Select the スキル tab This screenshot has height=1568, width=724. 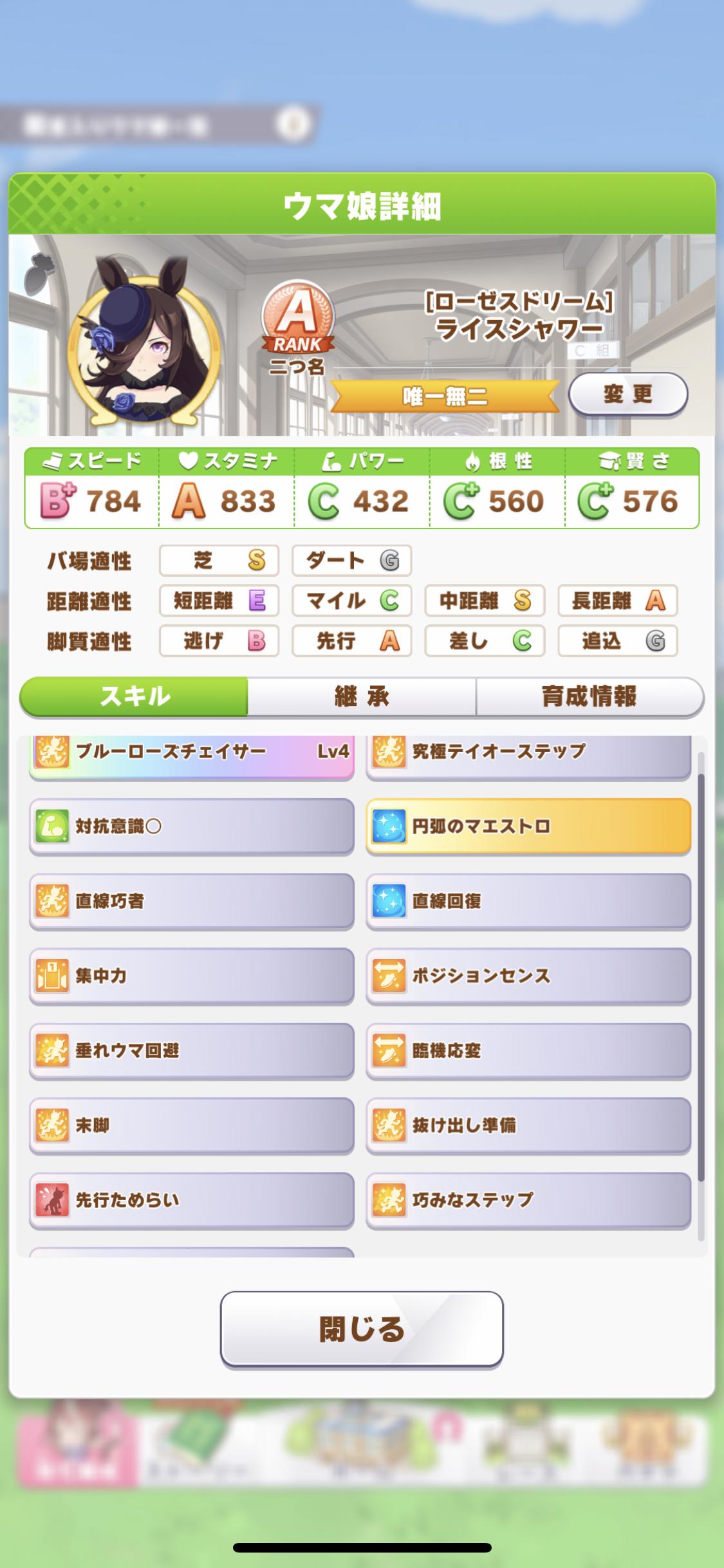pyautogui.click(x=135, y=696)
